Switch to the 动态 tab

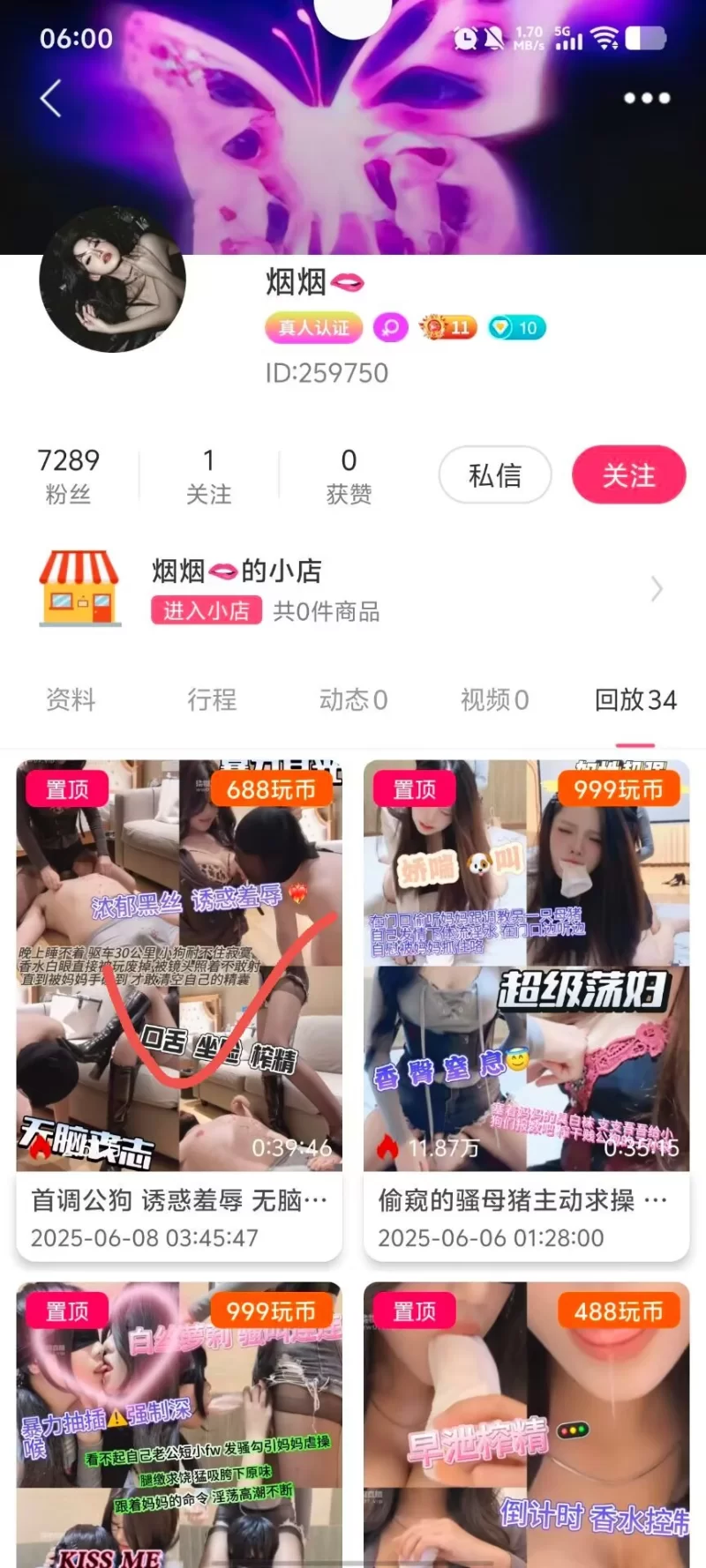pos(353,699)
